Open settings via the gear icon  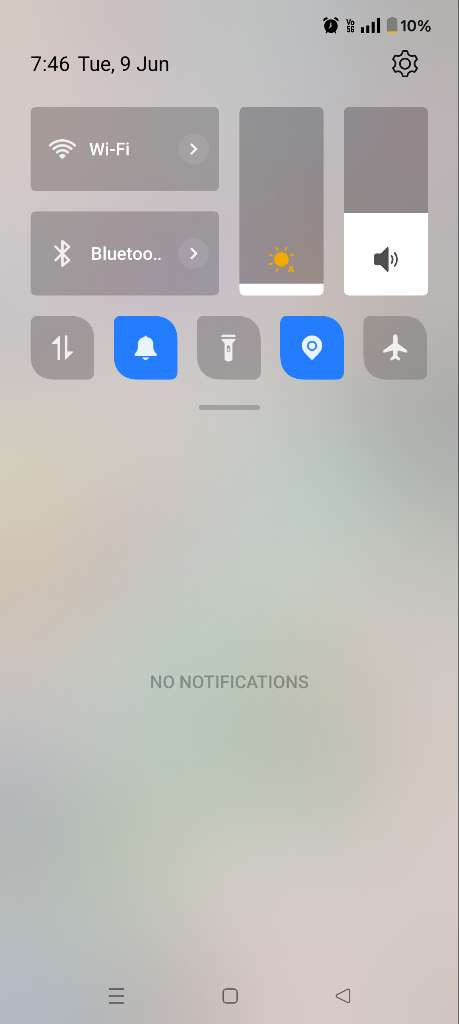point(405,64)
